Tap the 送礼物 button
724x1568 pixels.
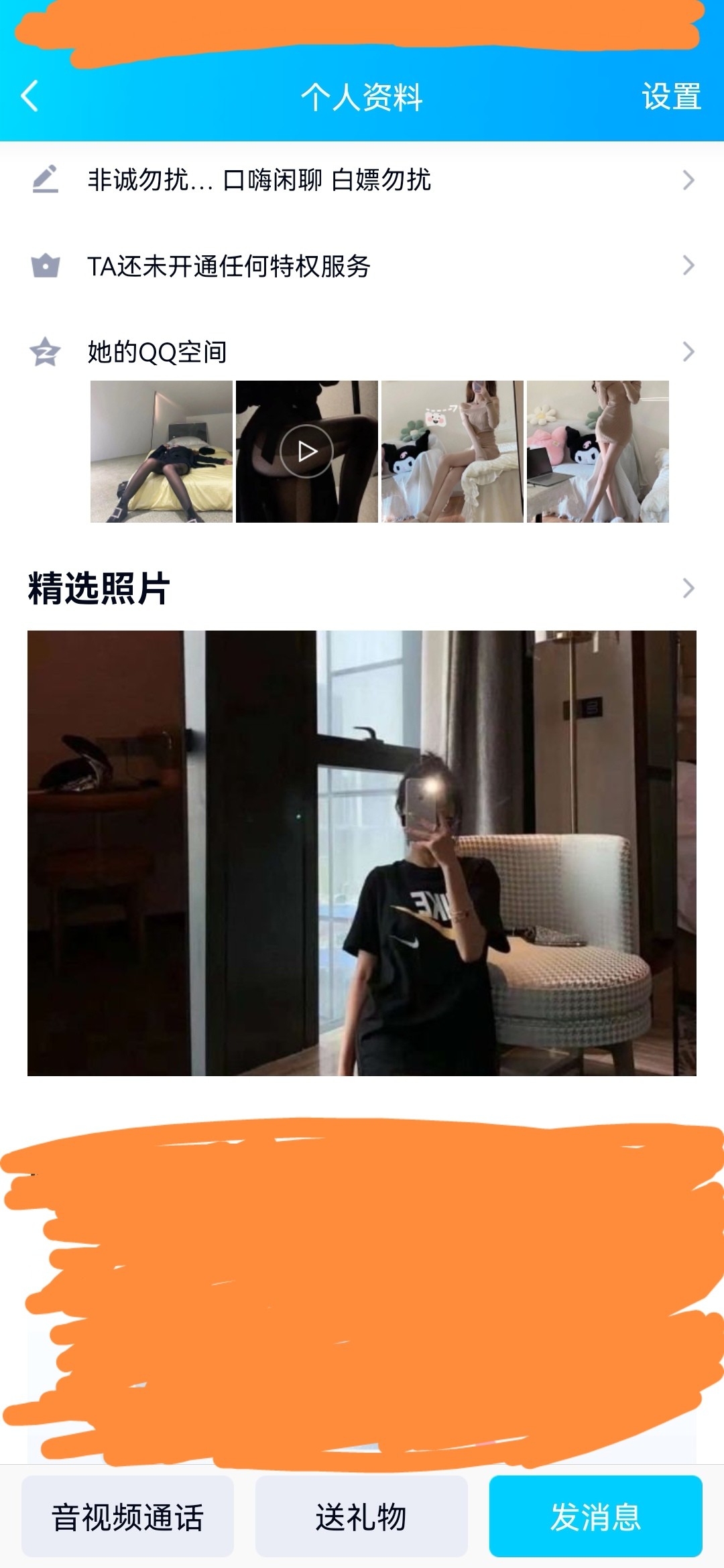click(361, 1517)
